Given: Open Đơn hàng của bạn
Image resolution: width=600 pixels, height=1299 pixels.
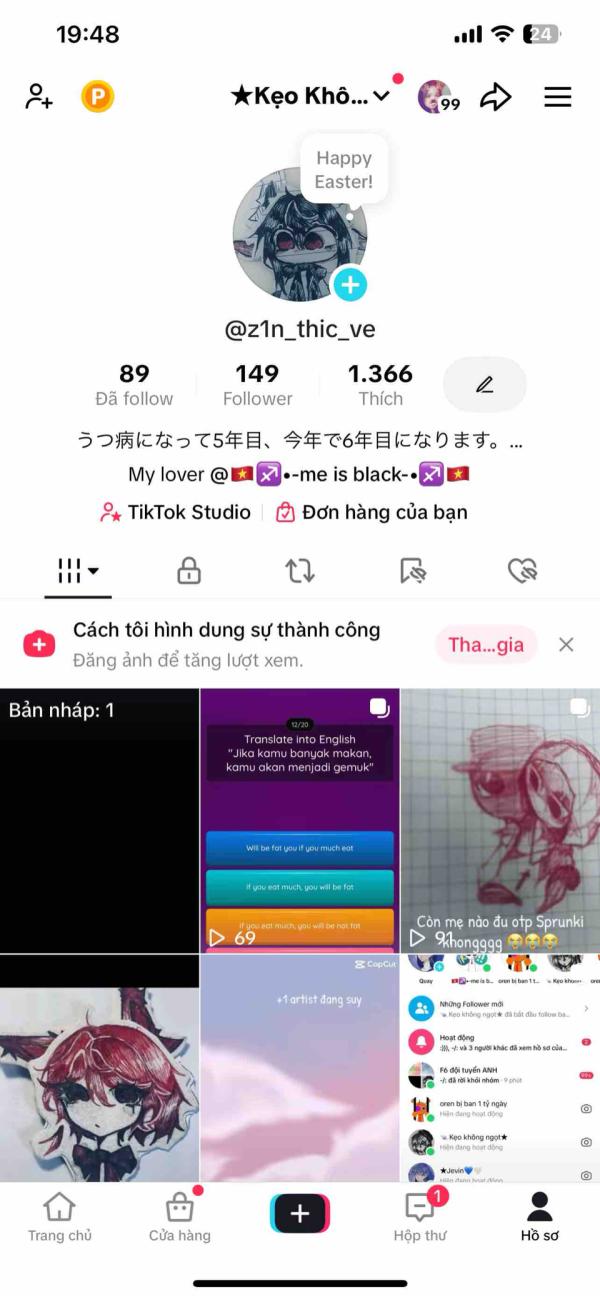Looking at the screenshot, I should 371,512.
